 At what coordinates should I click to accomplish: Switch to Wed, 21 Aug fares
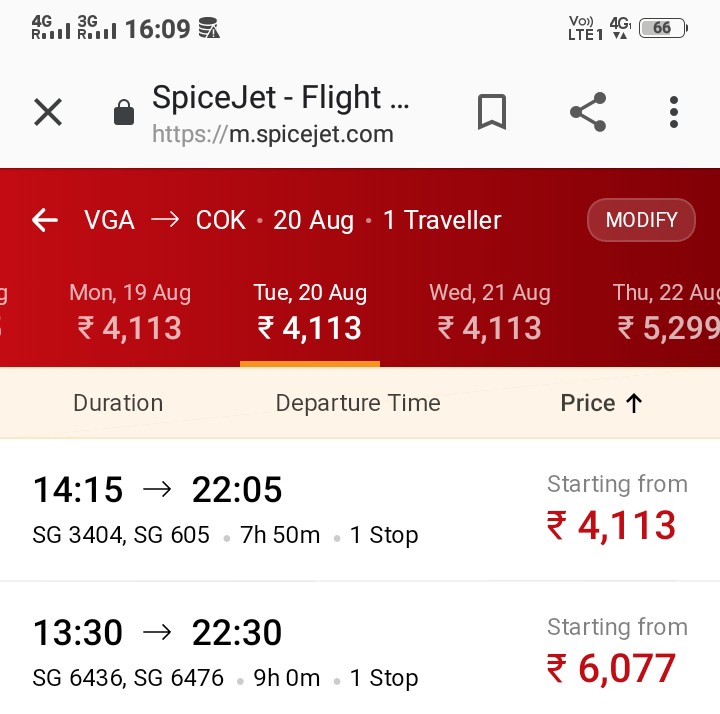point(490,311)
